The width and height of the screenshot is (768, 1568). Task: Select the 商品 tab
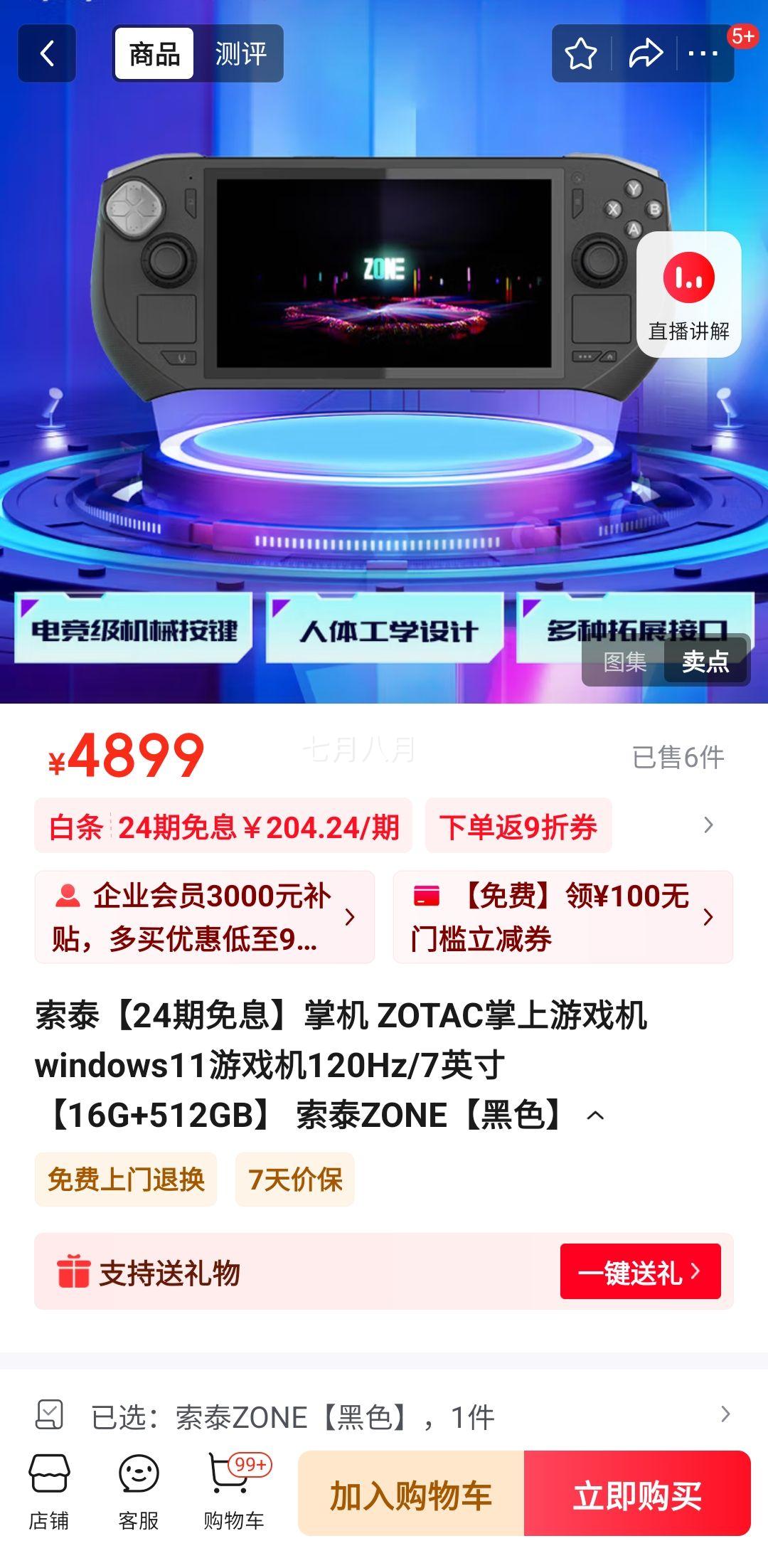pos(154,53)
